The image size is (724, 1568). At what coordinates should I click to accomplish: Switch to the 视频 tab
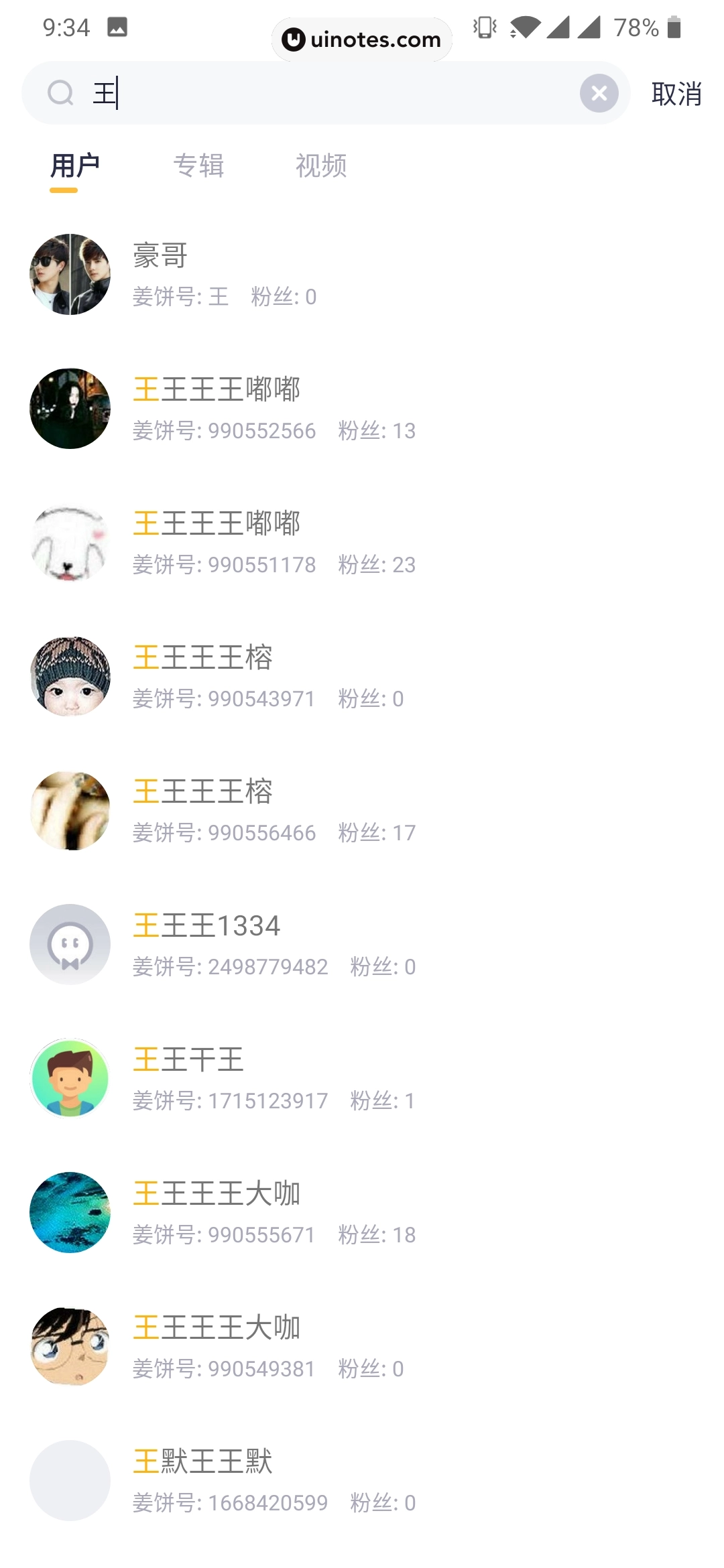(x=321, y=166)
